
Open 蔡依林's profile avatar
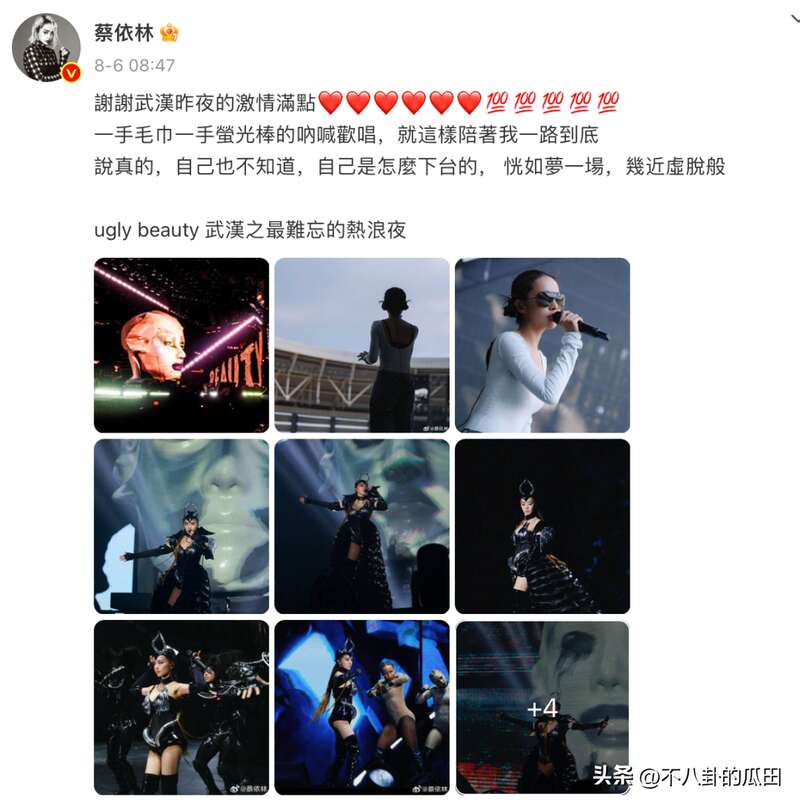[46, 46]
